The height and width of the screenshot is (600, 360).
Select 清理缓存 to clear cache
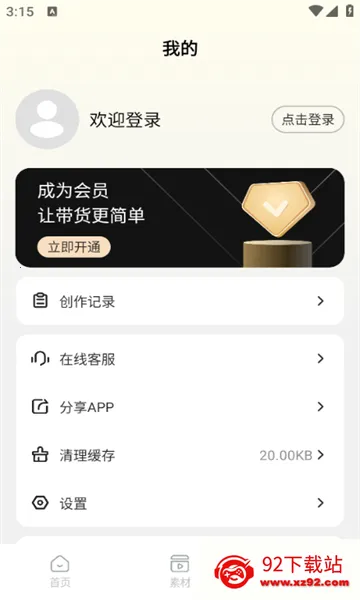[x=180, y=455]
